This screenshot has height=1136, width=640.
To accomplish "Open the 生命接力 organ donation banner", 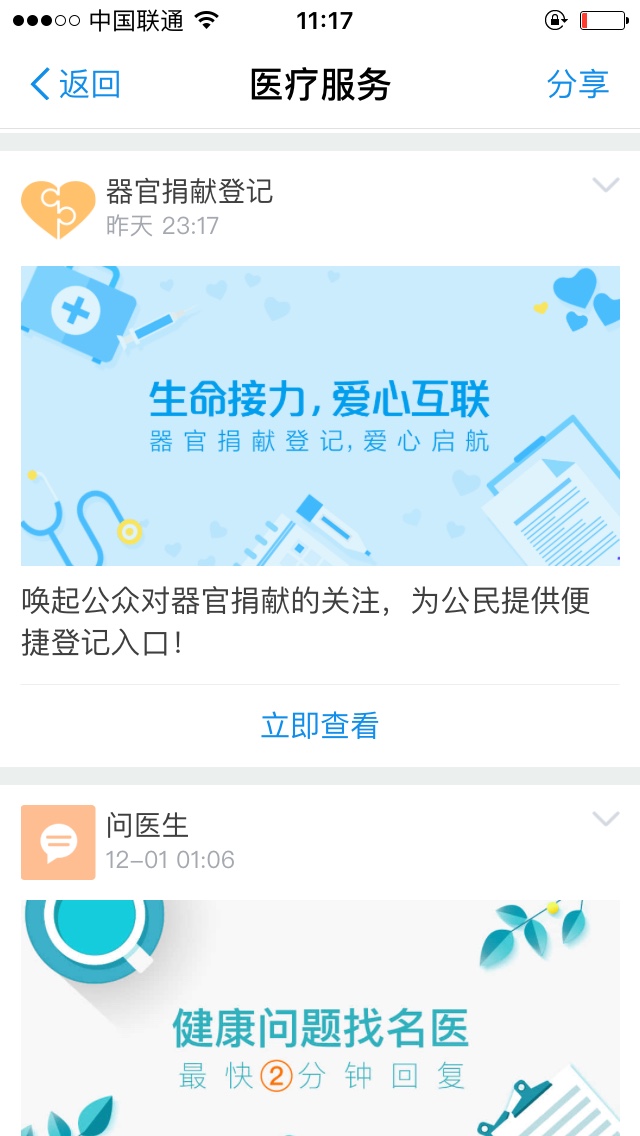I will pos(320,415).
